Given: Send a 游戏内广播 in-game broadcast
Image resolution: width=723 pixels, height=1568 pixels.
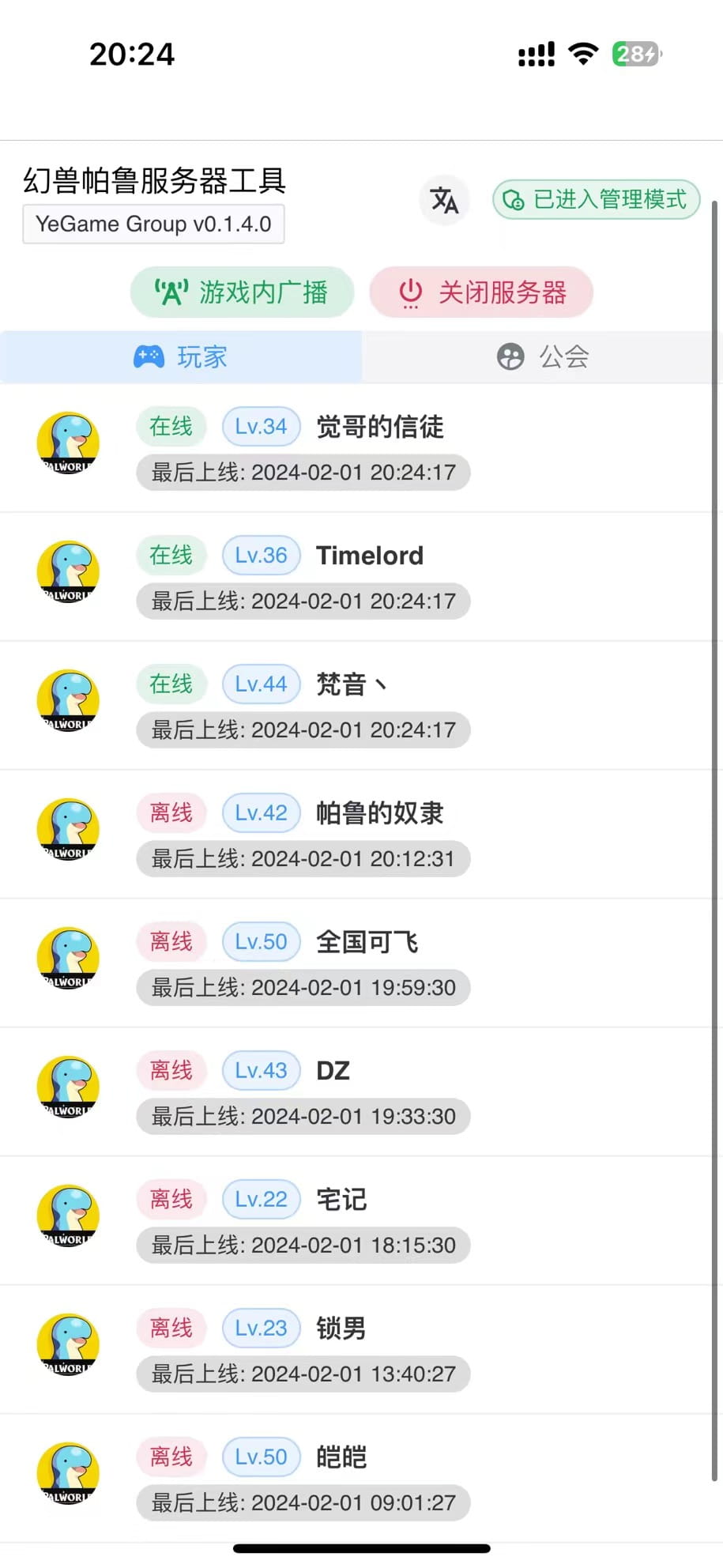Looking at the screenshot, I should (242, 292).
